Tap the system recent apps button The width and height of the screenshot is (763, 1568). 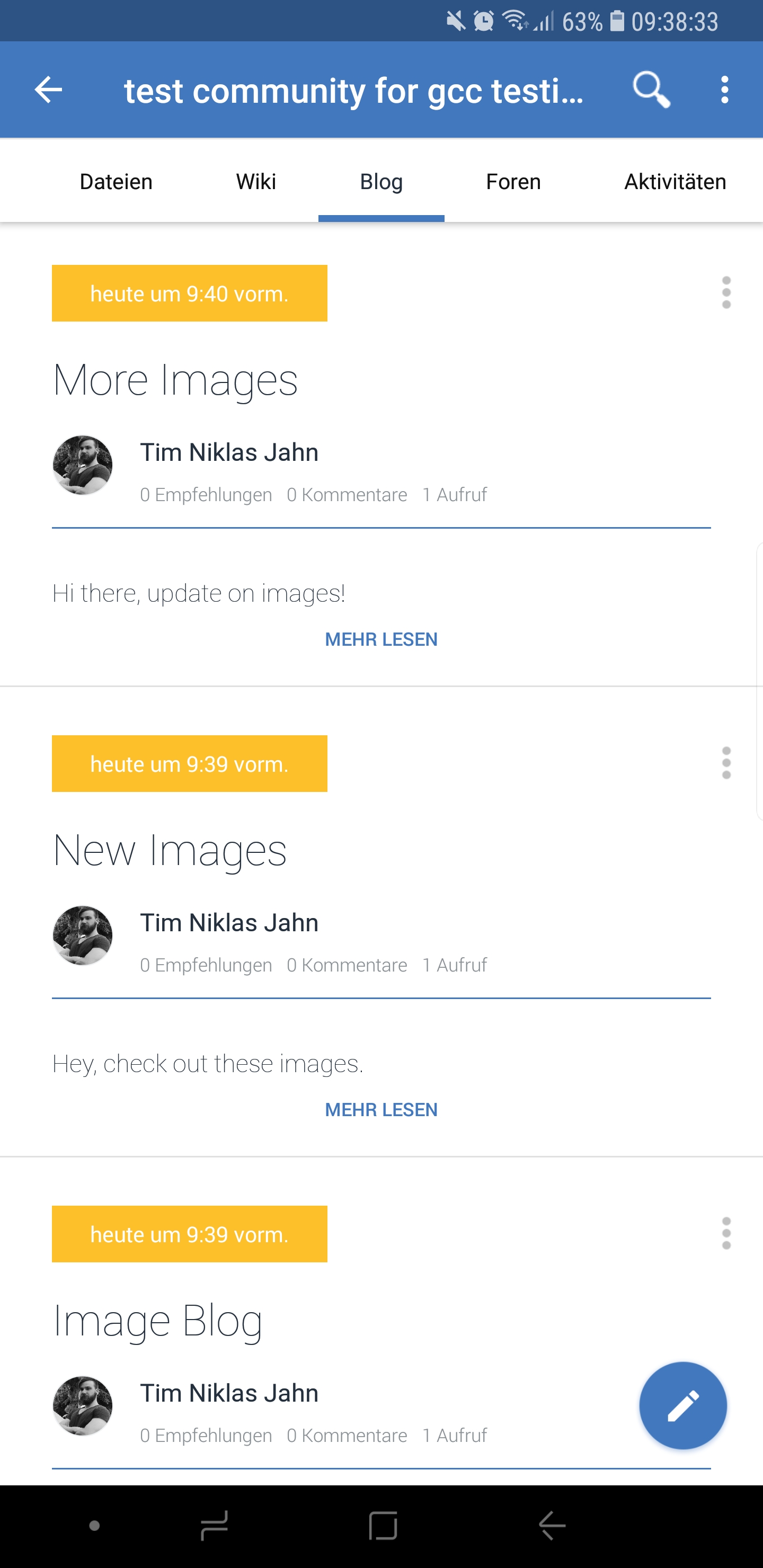coord(214,1526)
